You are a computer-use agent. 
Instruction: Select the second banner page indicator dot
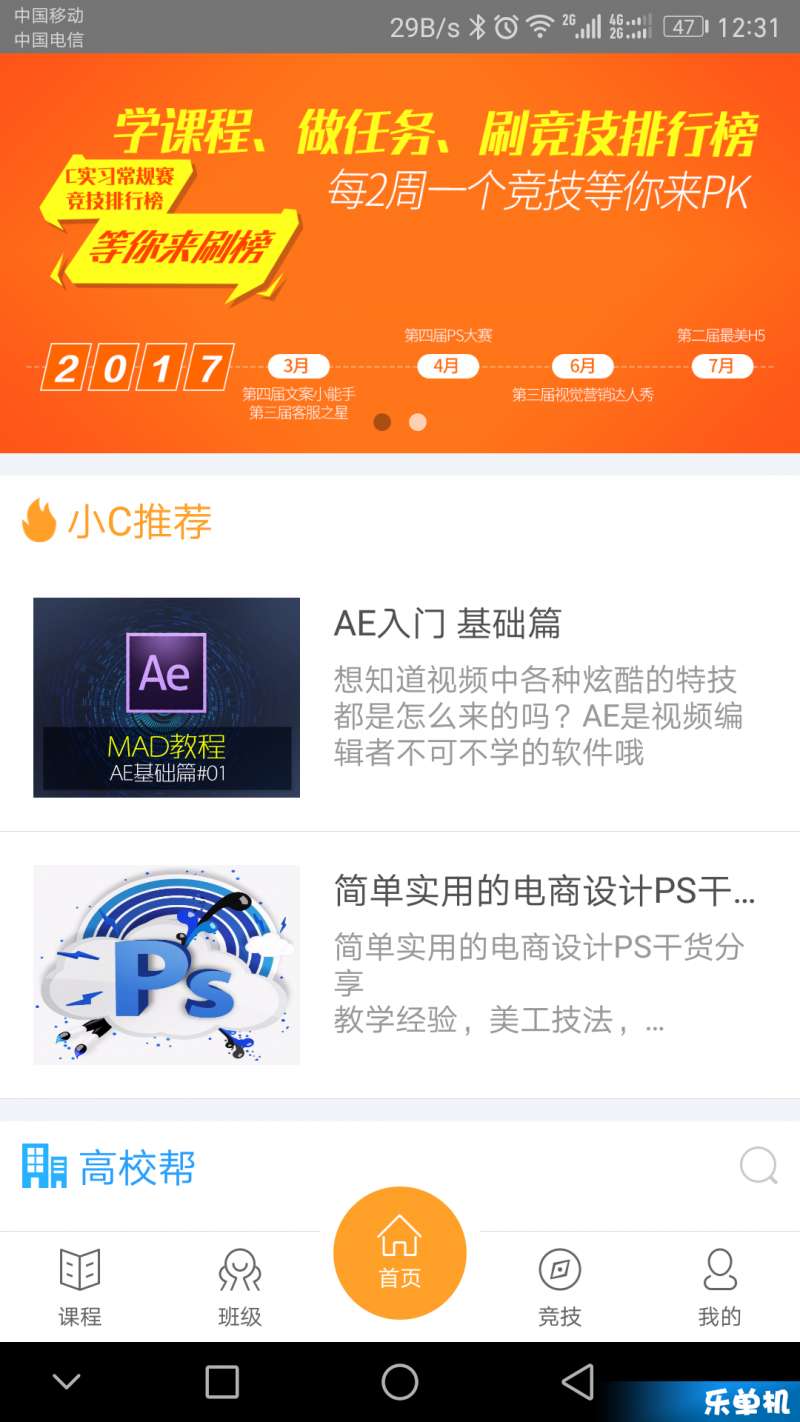(x=418, y=422)
